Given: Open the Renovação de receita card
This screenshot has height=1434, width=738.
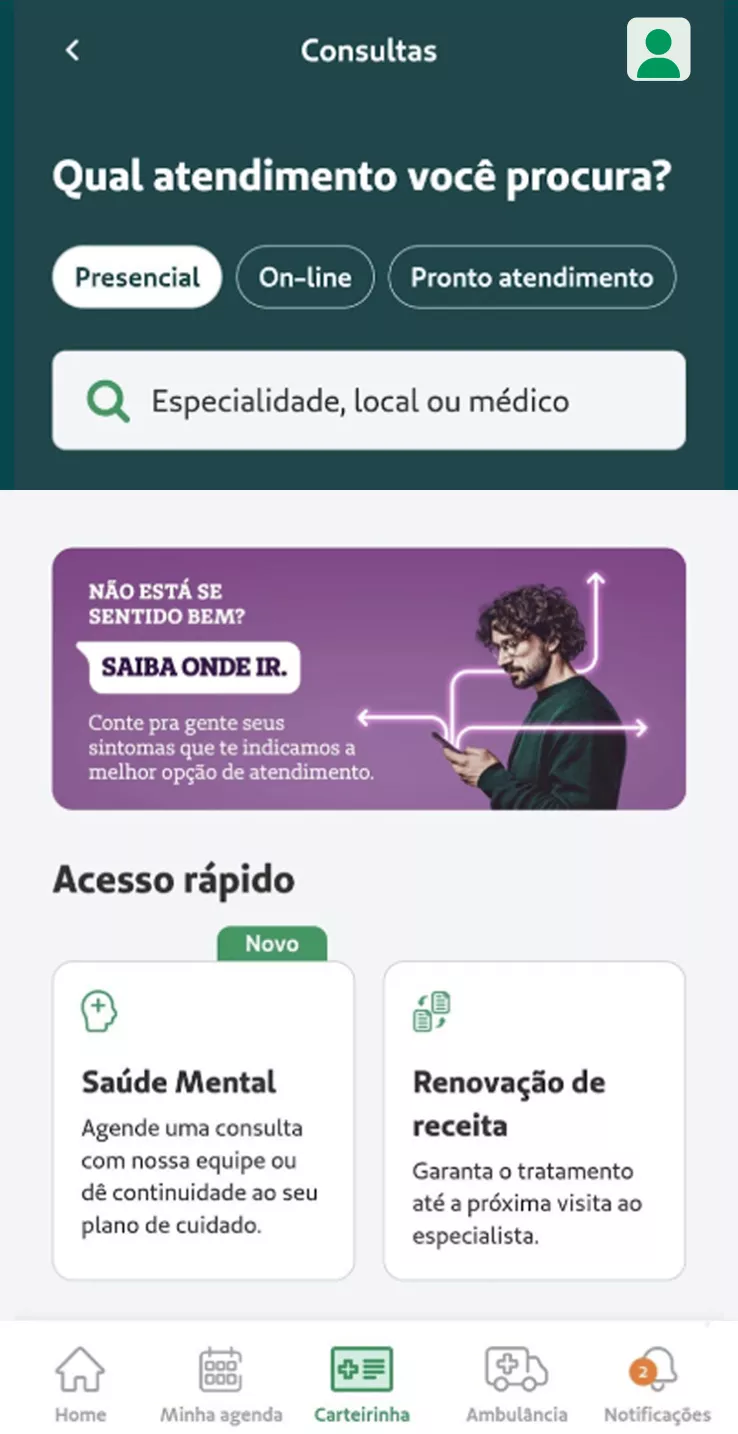Looking at the screenshot, I should click(x=534, y=1120).
